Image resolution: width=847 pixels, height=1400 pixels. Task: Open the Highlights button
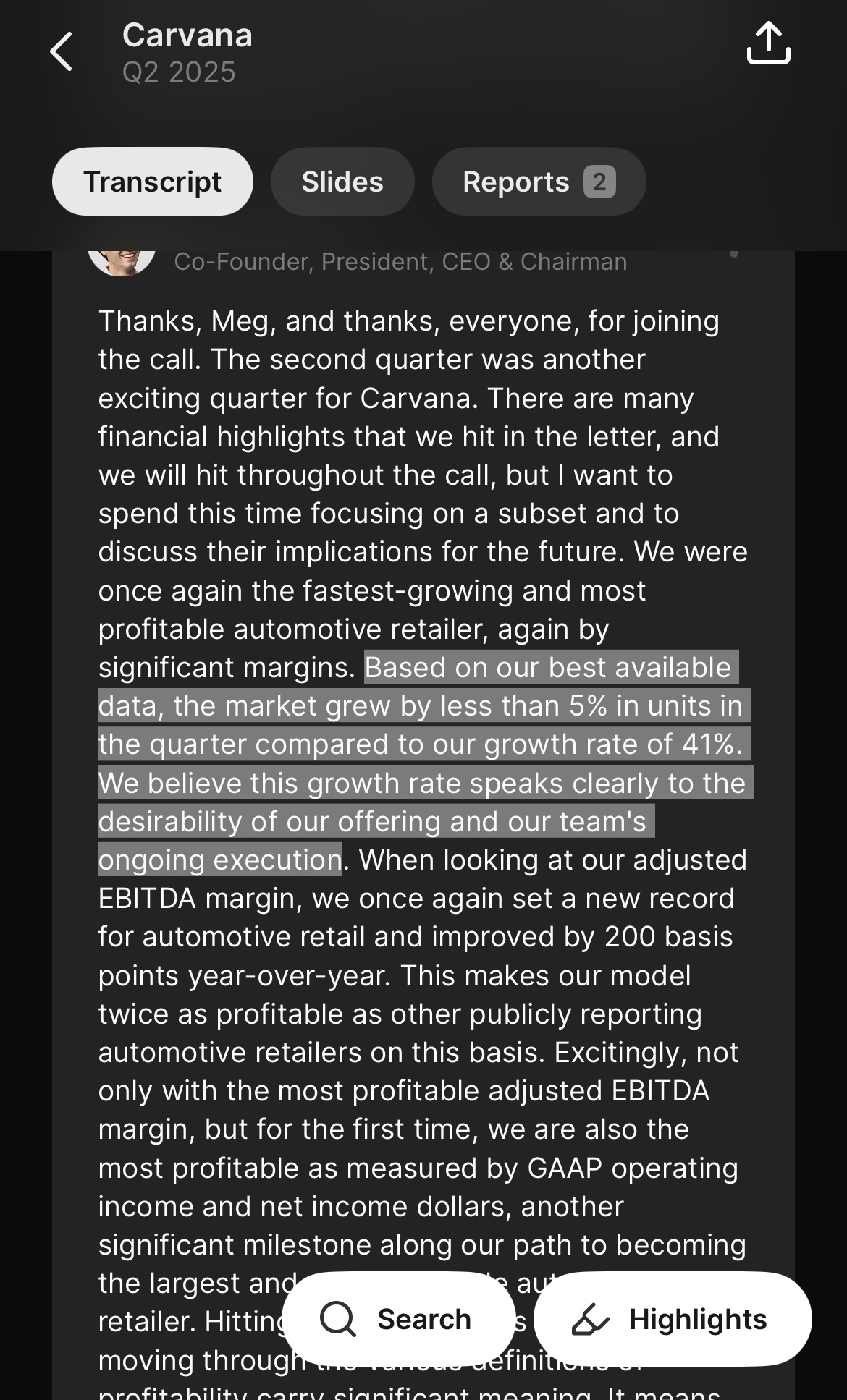coord(672,1318)
